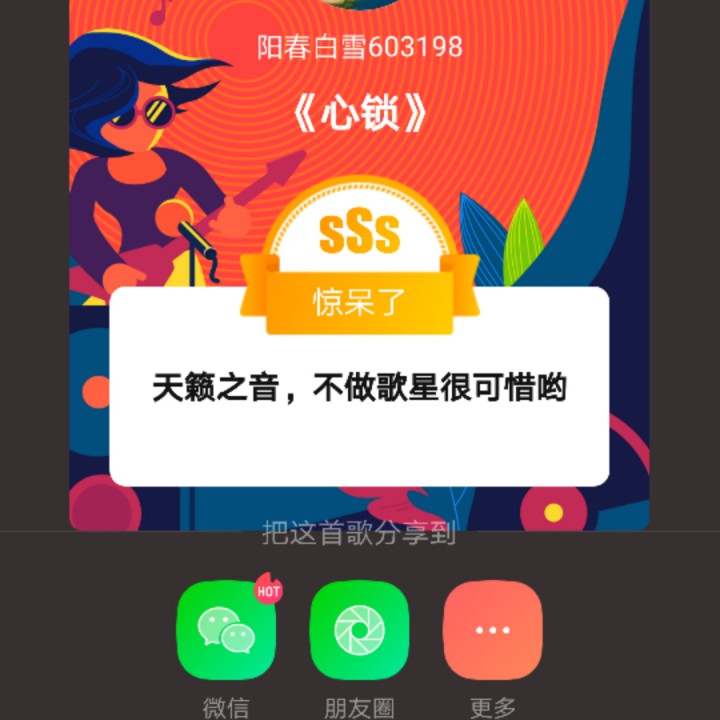Share to WeChat Moments (朋友圈)
The height and width of the screenshot is (720, 720).
click(359, 631)
